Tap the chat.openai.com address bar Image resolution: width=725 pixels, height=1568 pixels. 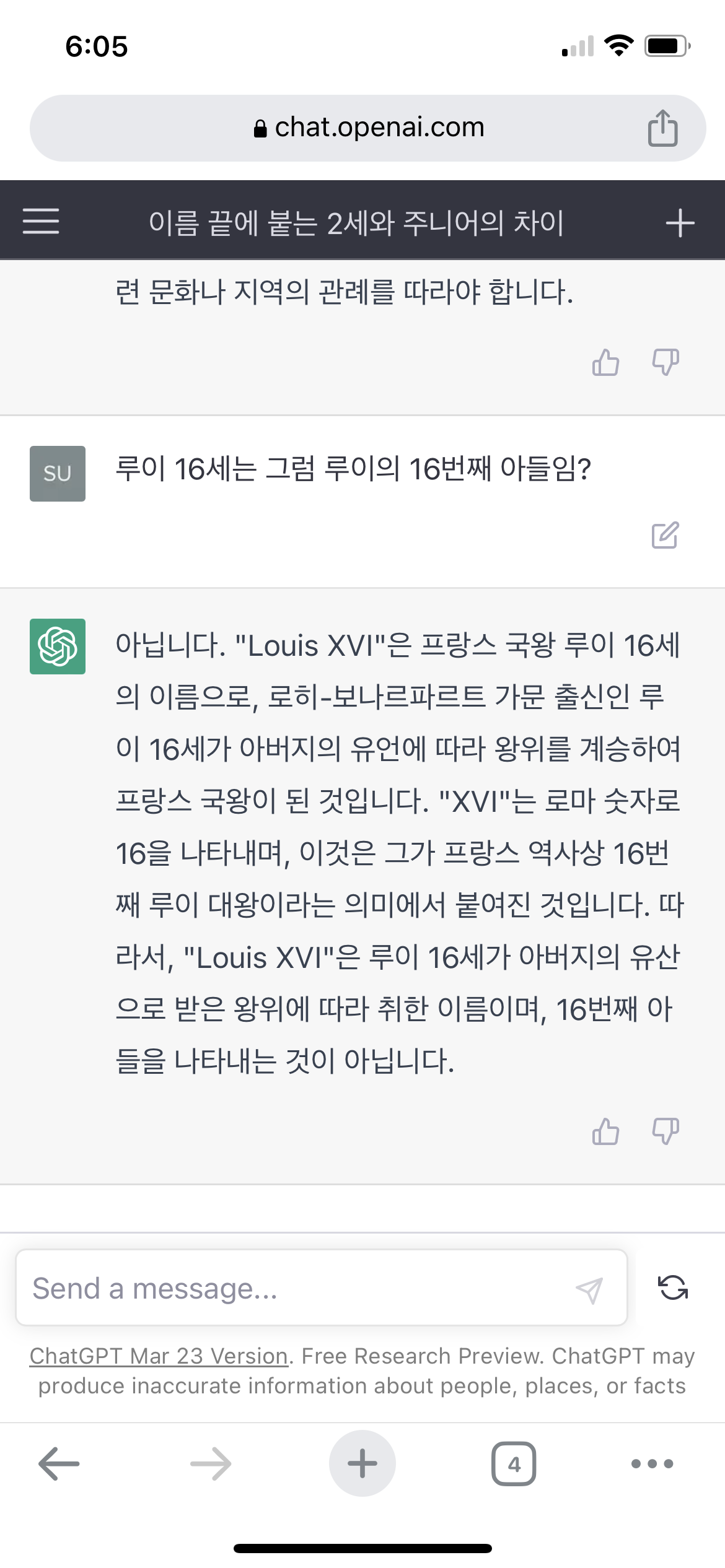click(x=368, y=128)
